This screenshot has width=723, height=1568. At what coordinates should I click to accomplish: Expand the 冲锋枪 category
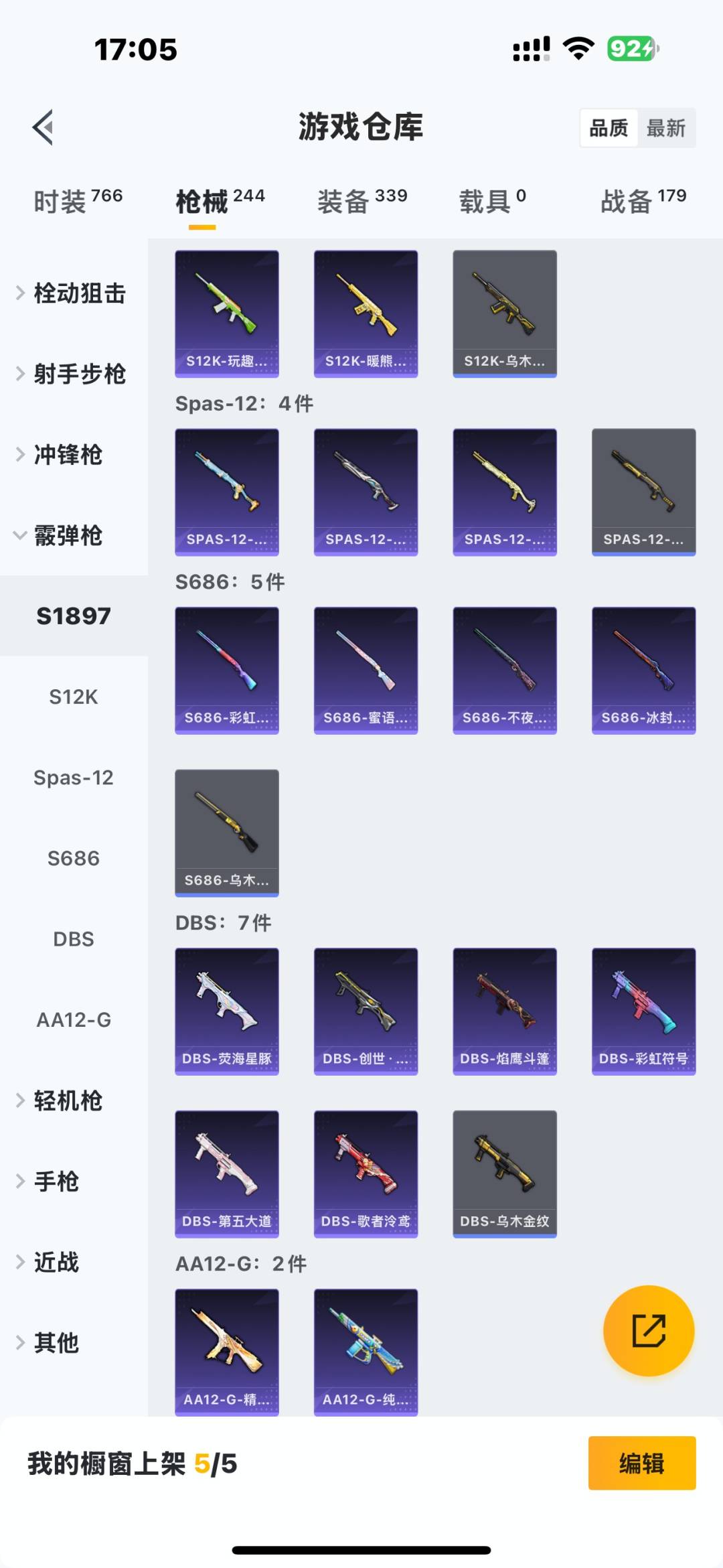point(67,455)
